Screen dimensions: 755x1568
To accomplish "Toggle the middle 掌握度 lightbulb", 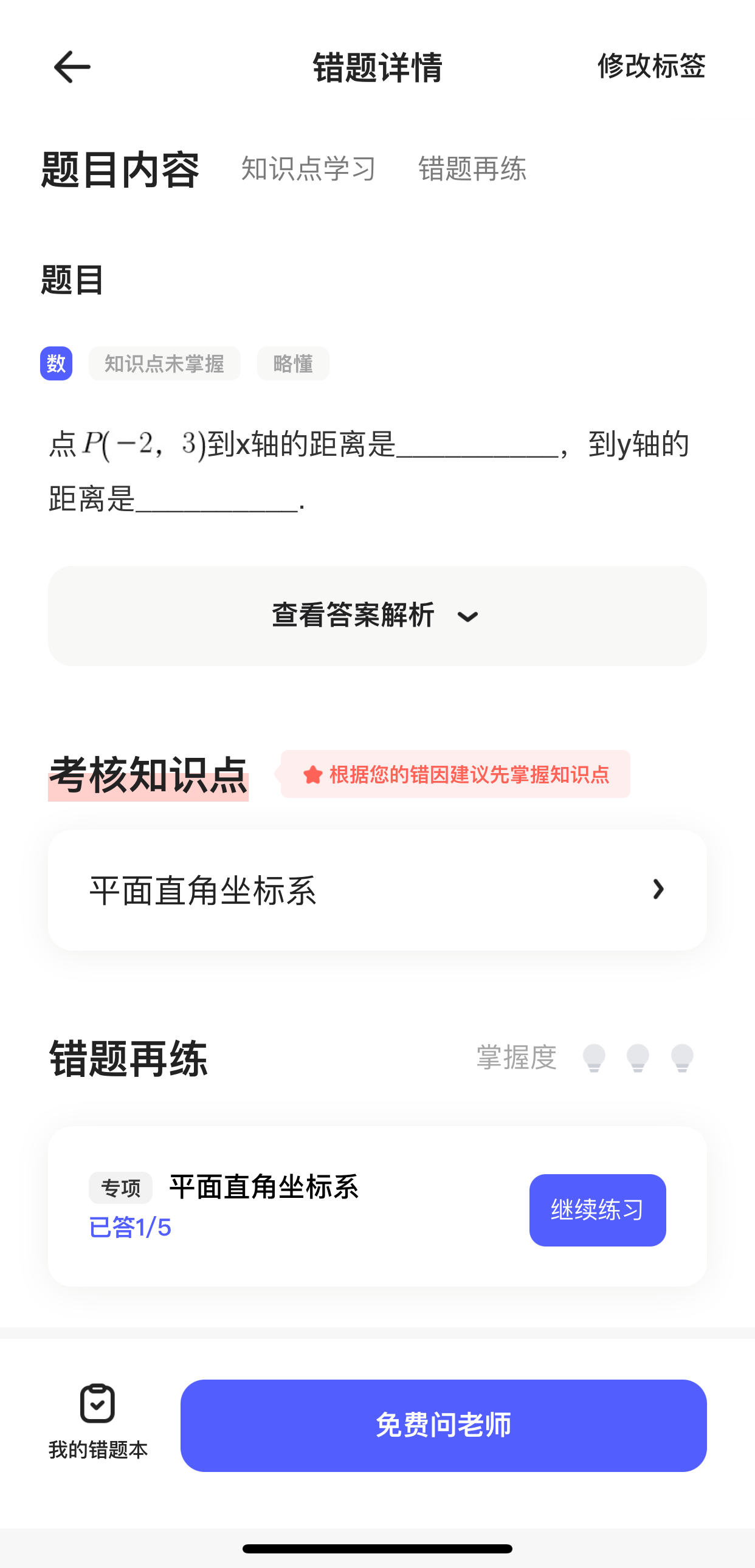I will coord(638,1058).
